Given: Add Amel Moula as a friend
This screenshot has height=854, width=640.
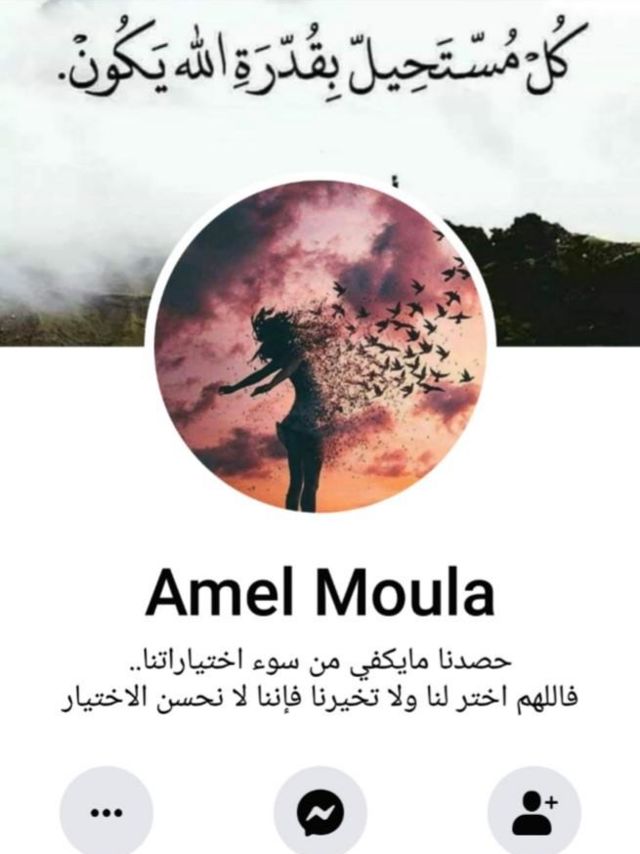Looking at the screenshot, I should (535, 812).
